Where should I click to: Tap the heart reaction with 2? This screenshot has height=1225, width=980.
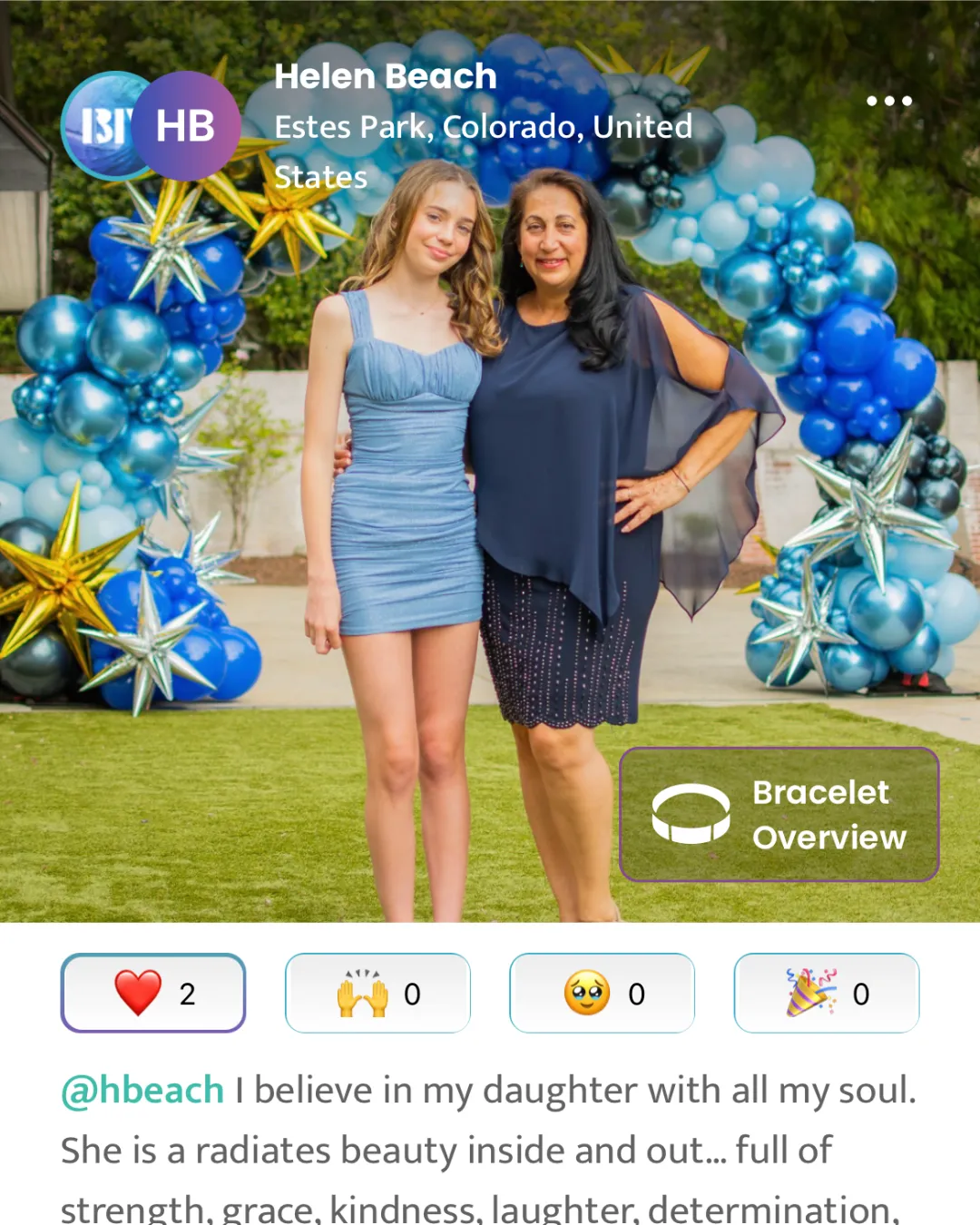pos(153,993)
